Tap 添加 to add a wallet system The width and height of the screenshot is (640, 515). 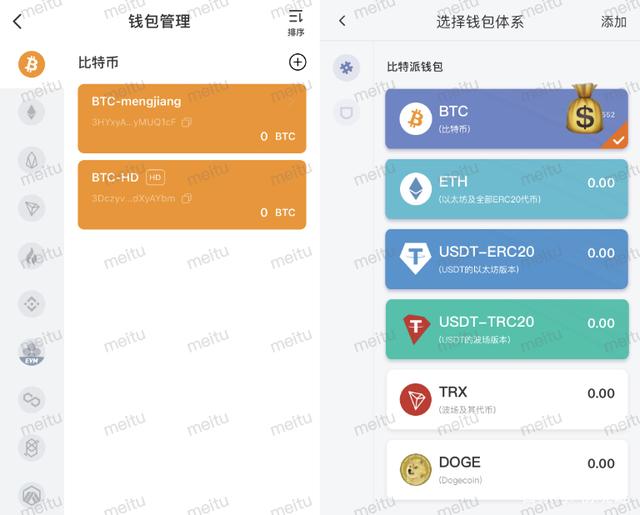(613, 22)
